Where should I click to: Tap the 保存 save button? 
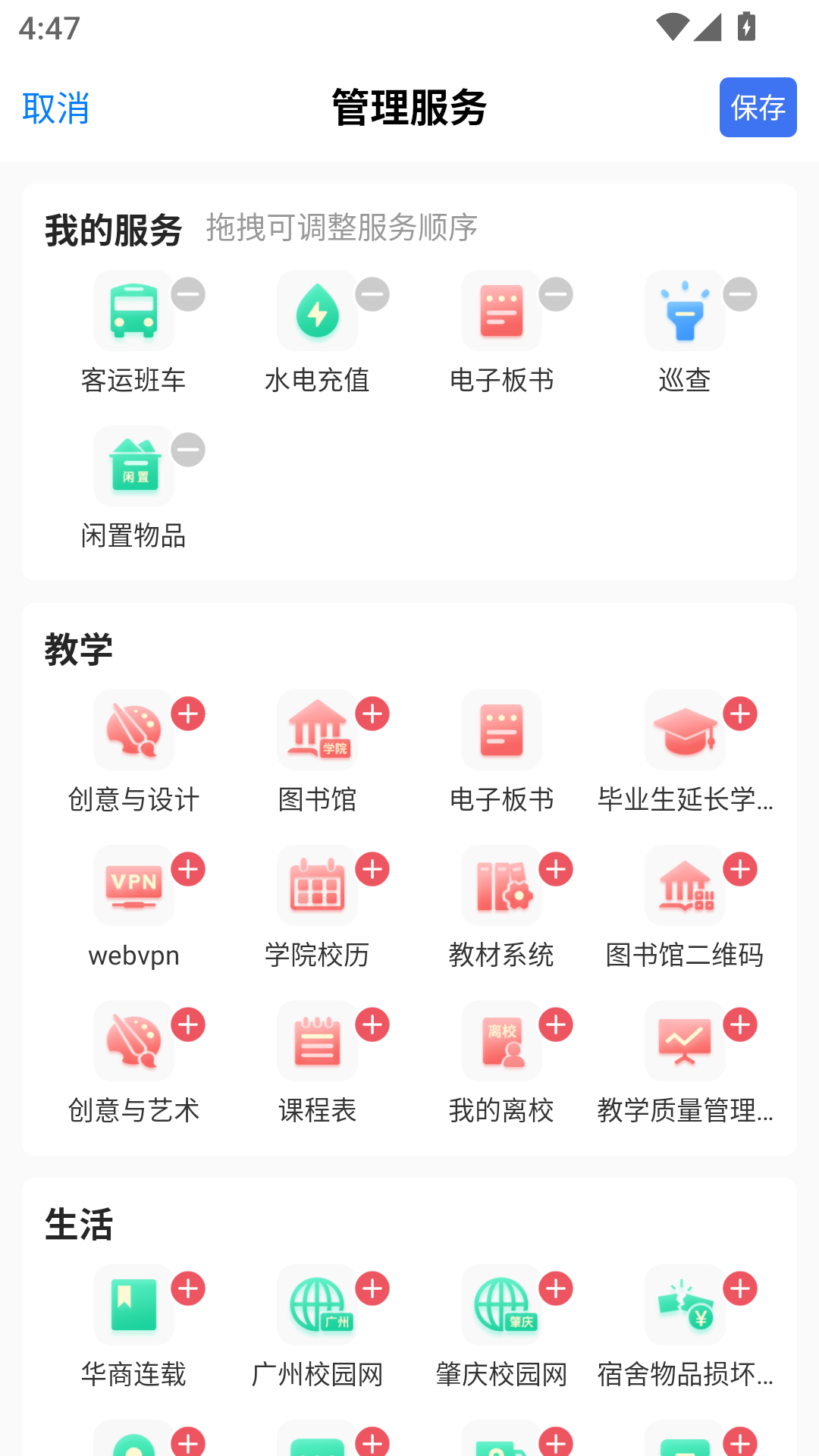(758, 108)
